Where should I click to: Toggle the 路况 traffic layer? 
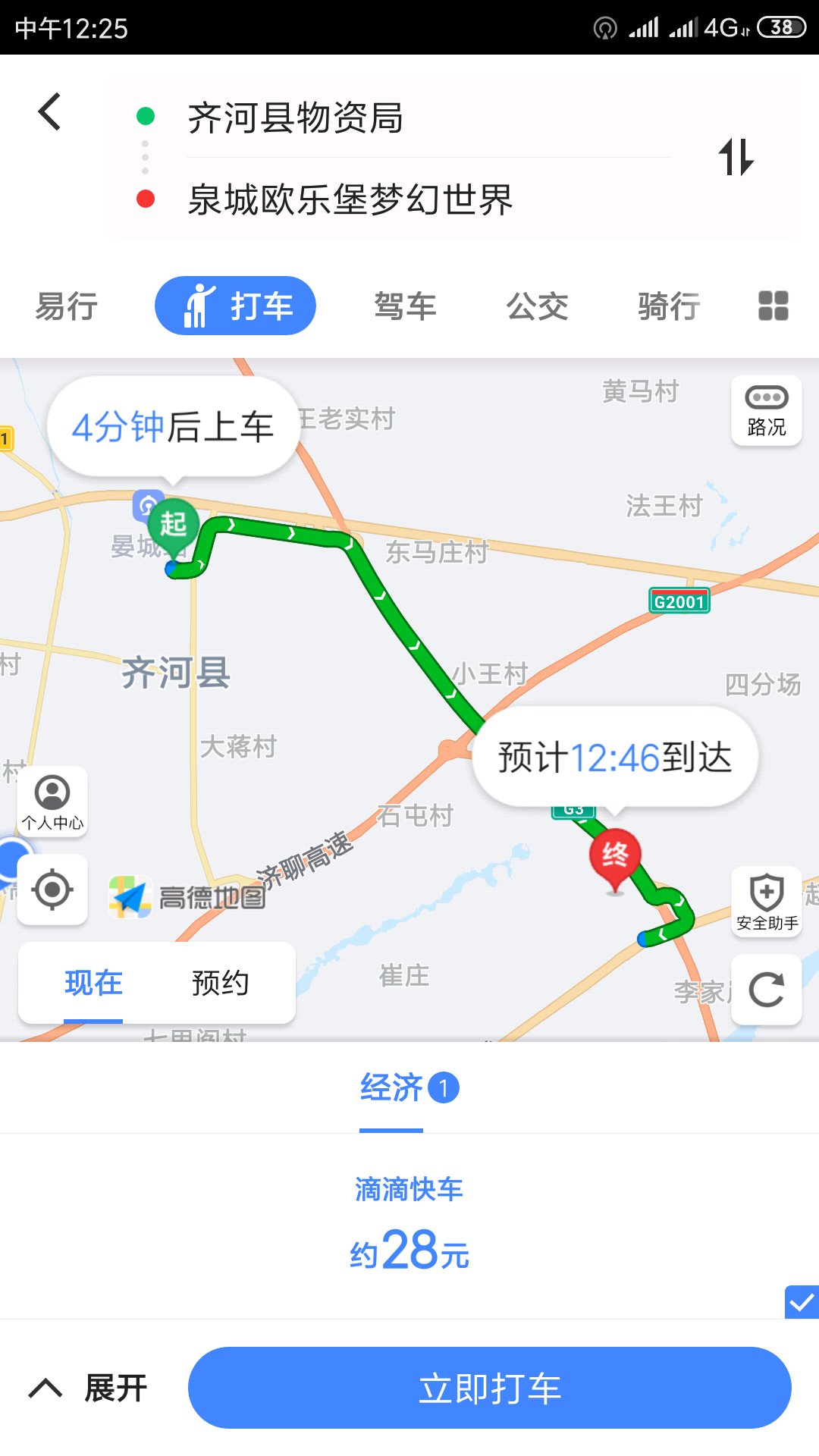click(767, 410)
